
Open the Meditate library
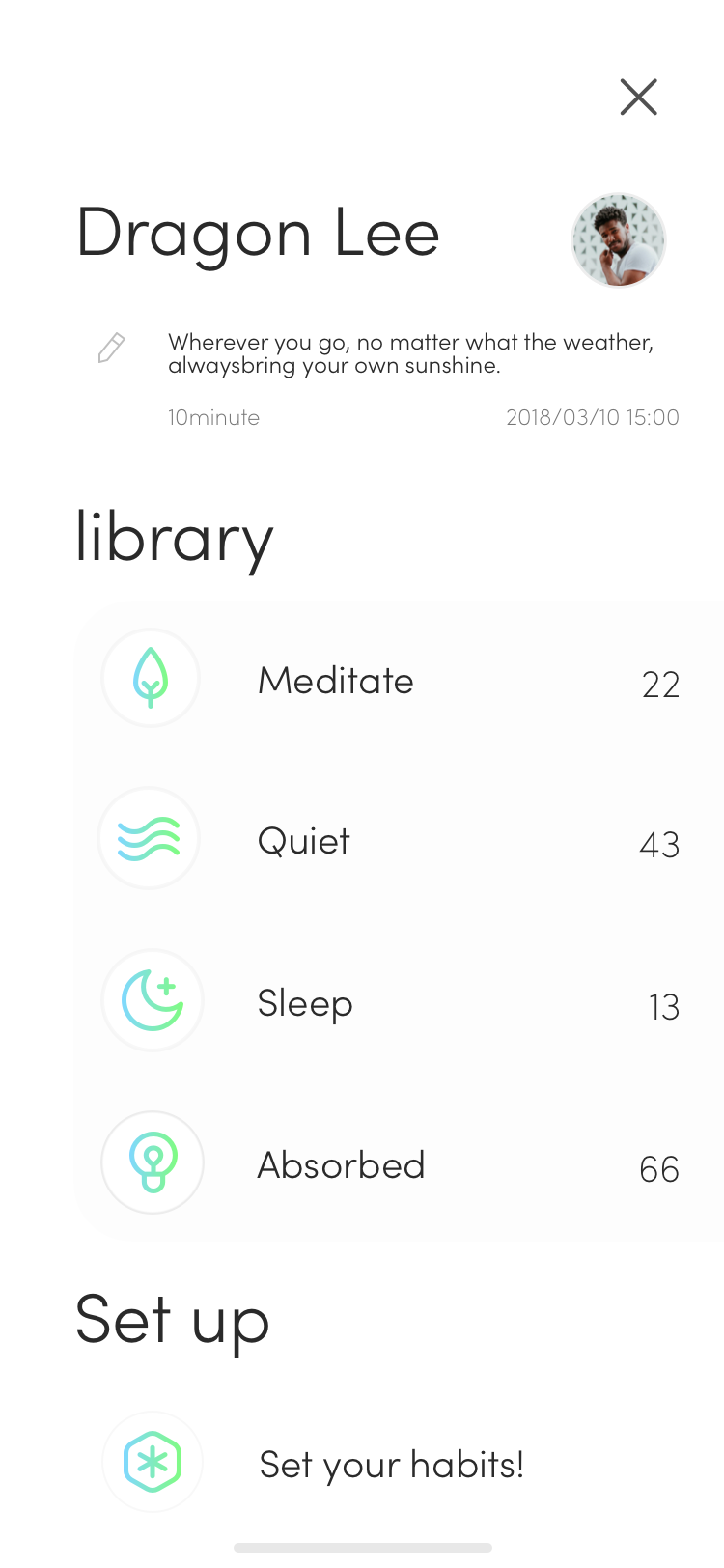(x=399, y=680)
